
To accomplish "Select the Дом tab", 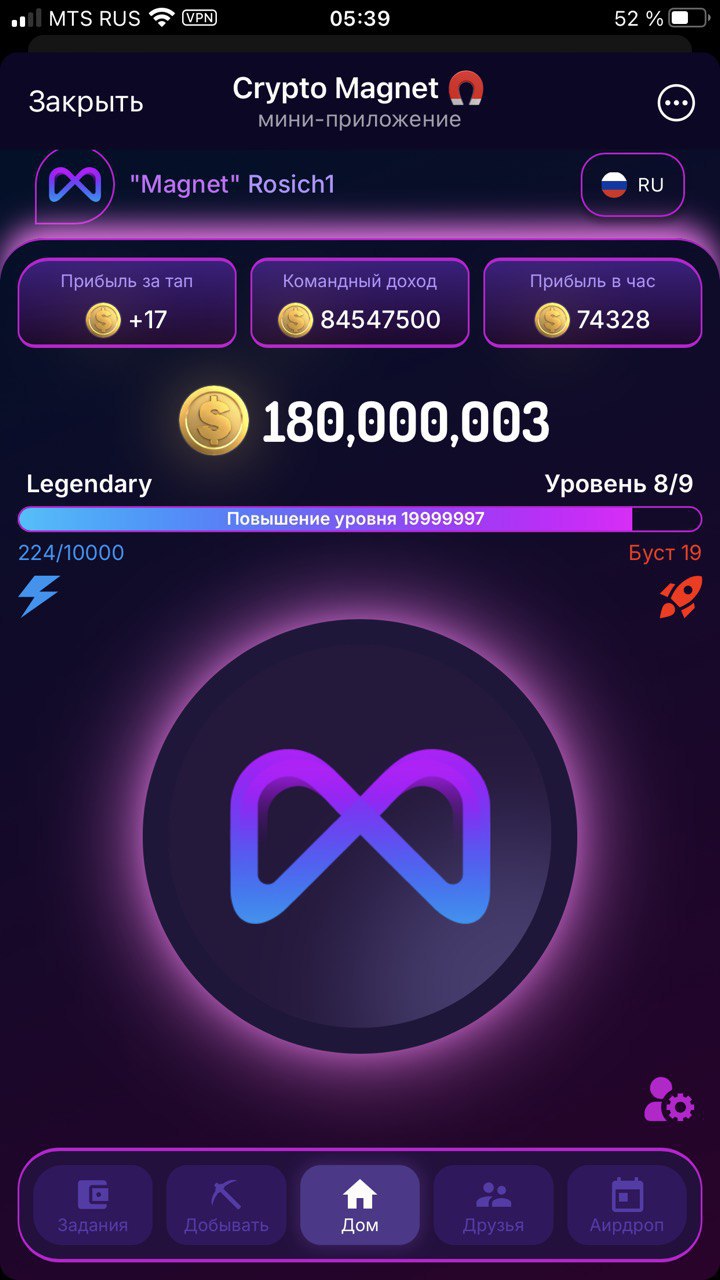I will [x=360, y=1205].
